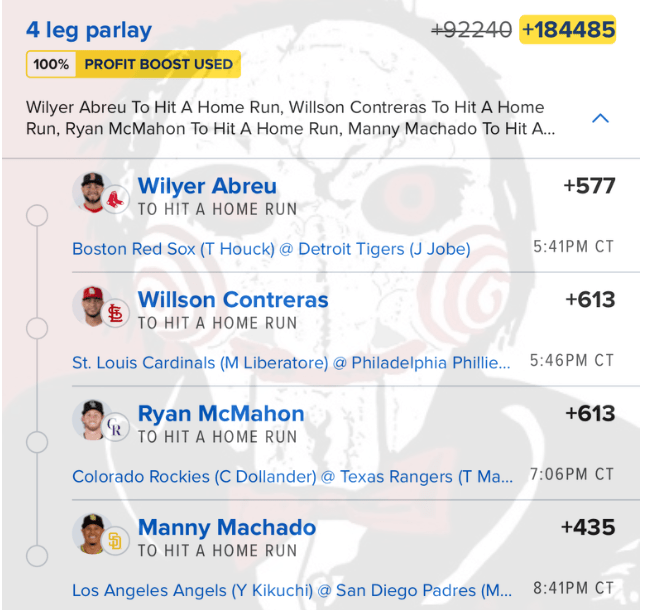671x610 pixels.
Task: Open Boston Red Sox @ Detroit Tigers game
Action: coord(271,249)
